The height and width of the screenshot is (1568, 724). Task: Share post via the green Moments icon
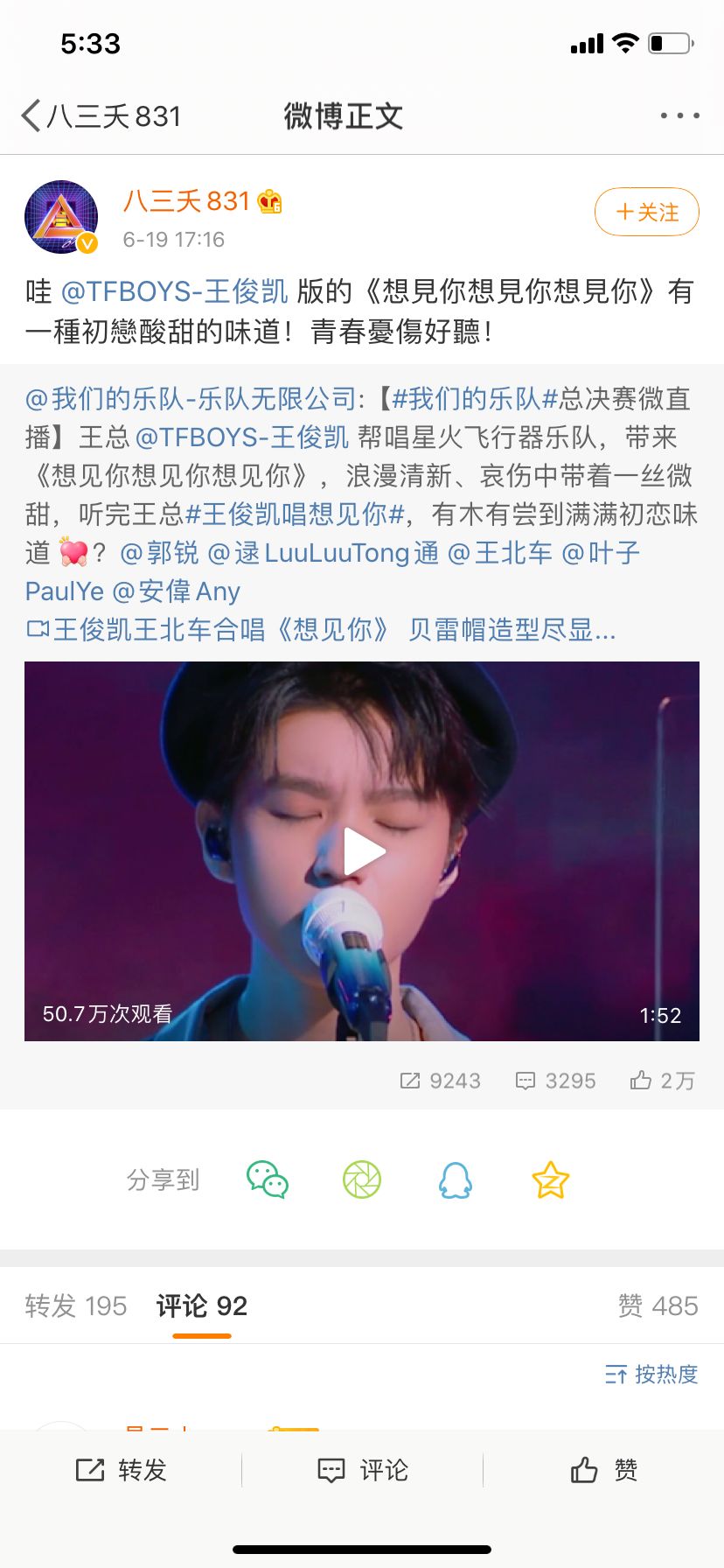[x=362, y=1179]
